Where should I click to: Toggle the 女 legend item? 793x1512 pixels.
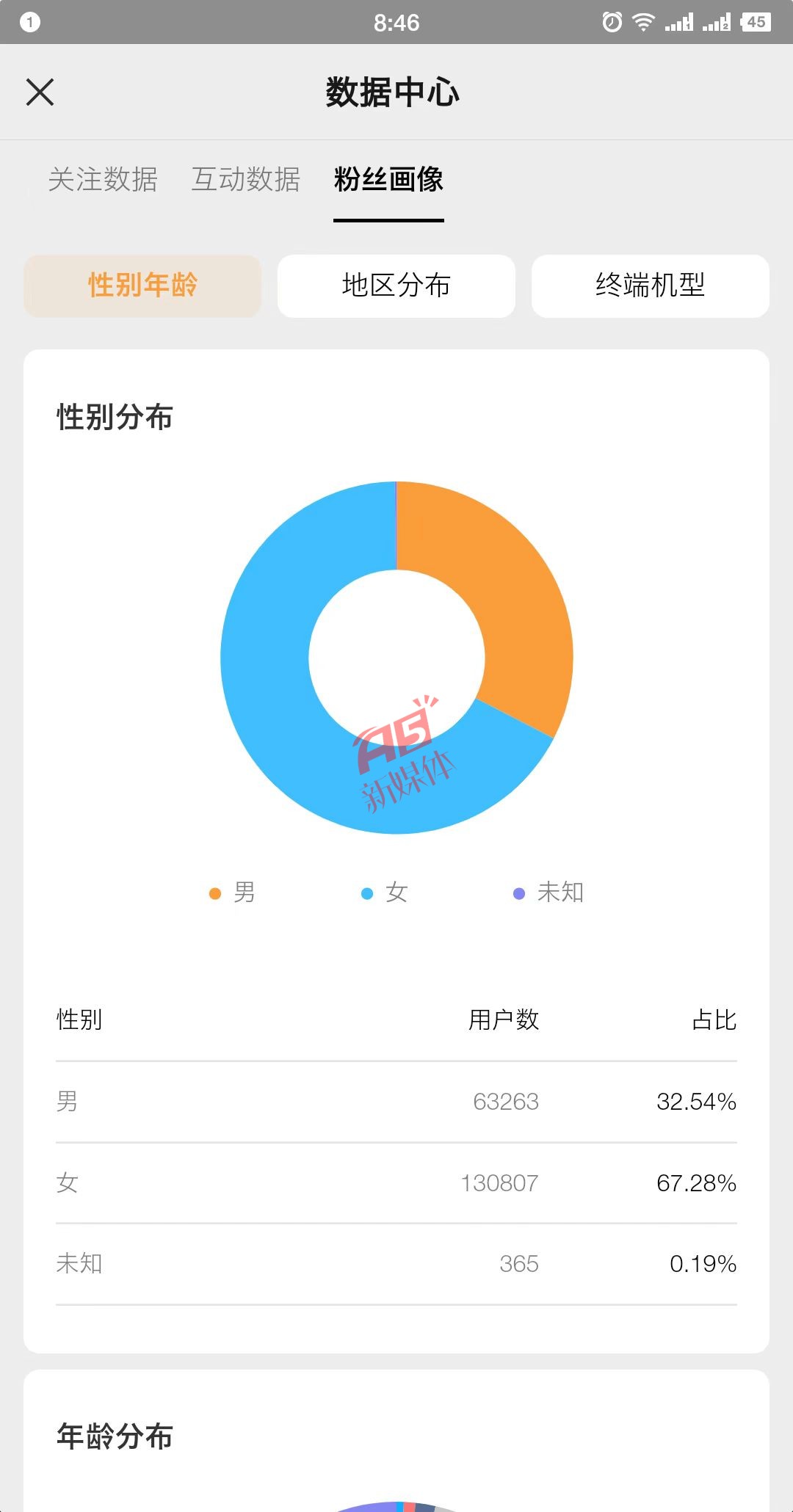tap(385, 893)
